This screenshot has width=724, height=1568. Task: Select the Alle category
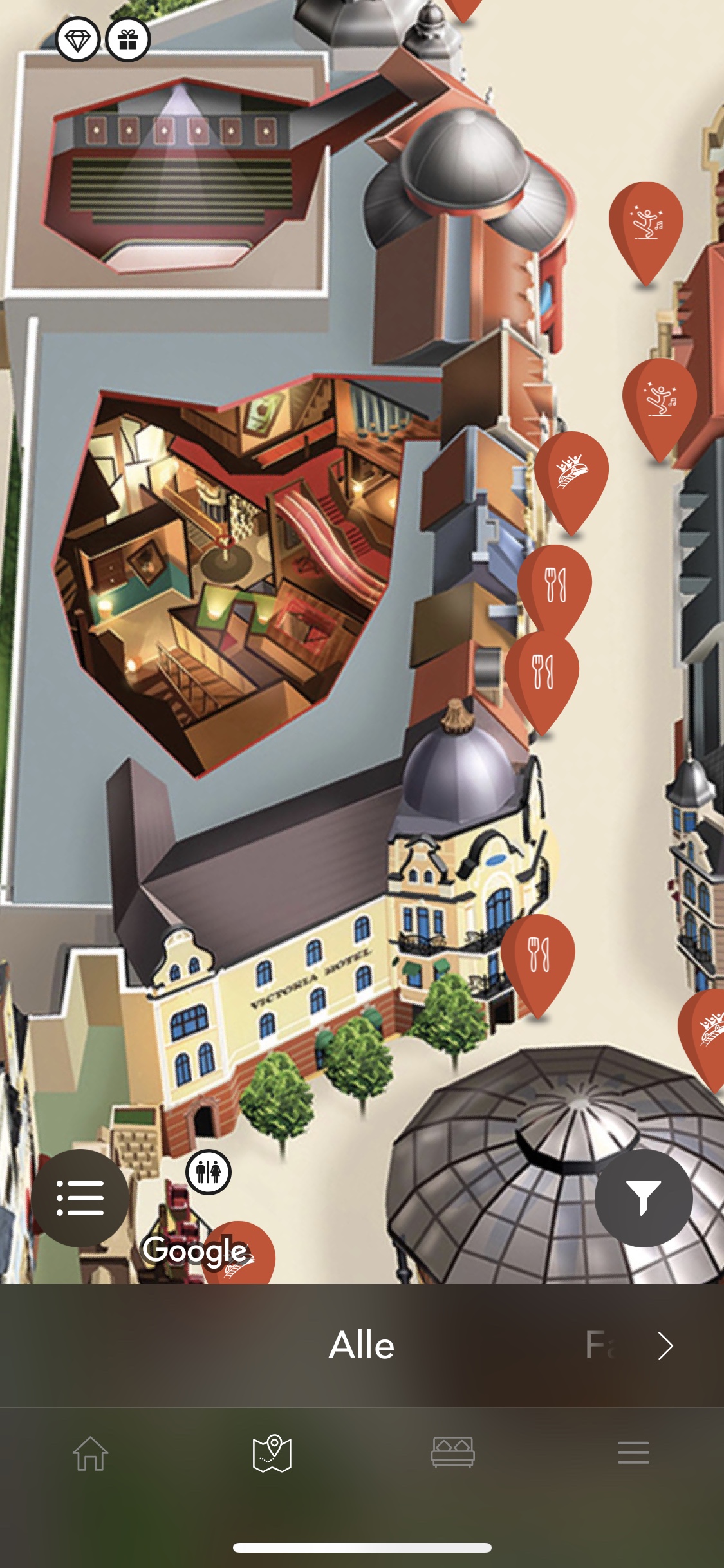(x=362, y=1345)
